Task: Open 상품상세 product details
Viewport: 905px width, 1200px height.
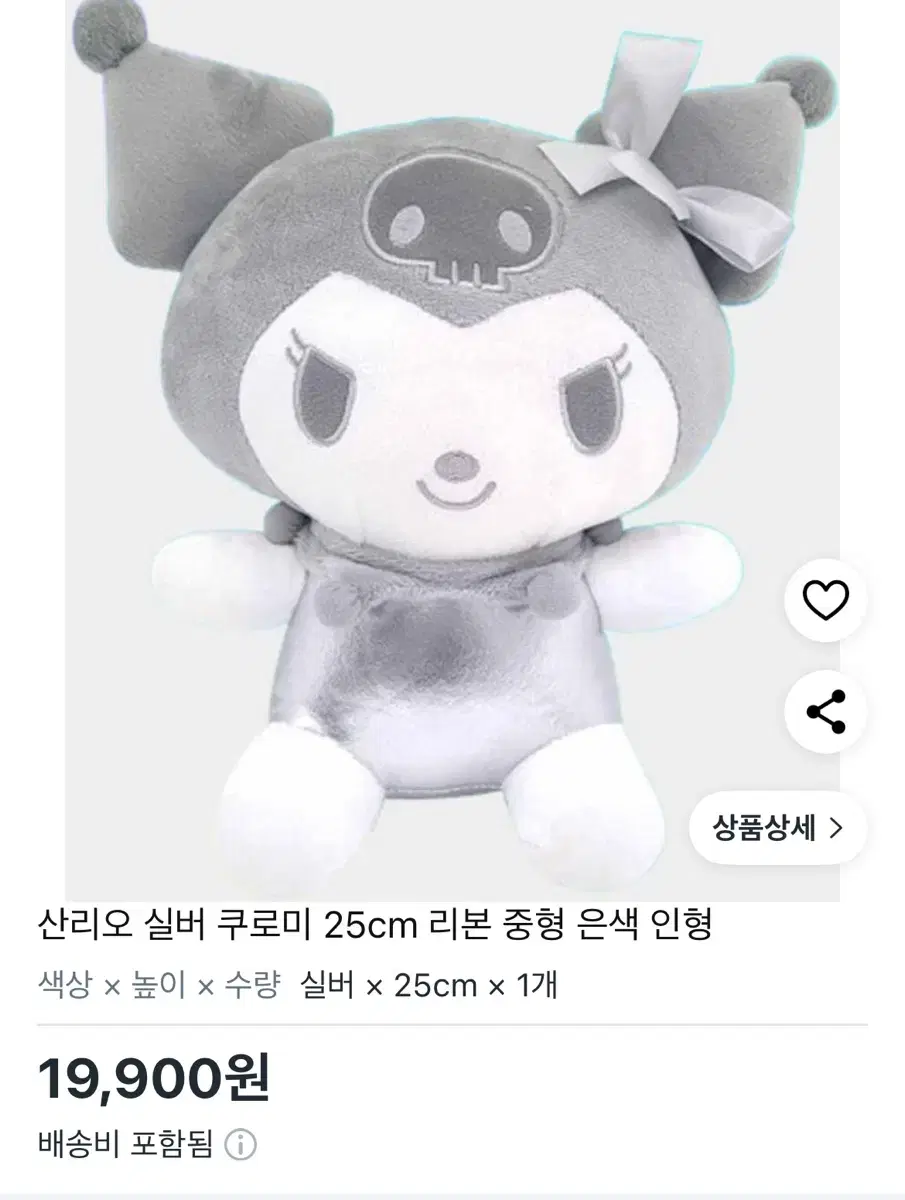Action: tap(779, 828)
